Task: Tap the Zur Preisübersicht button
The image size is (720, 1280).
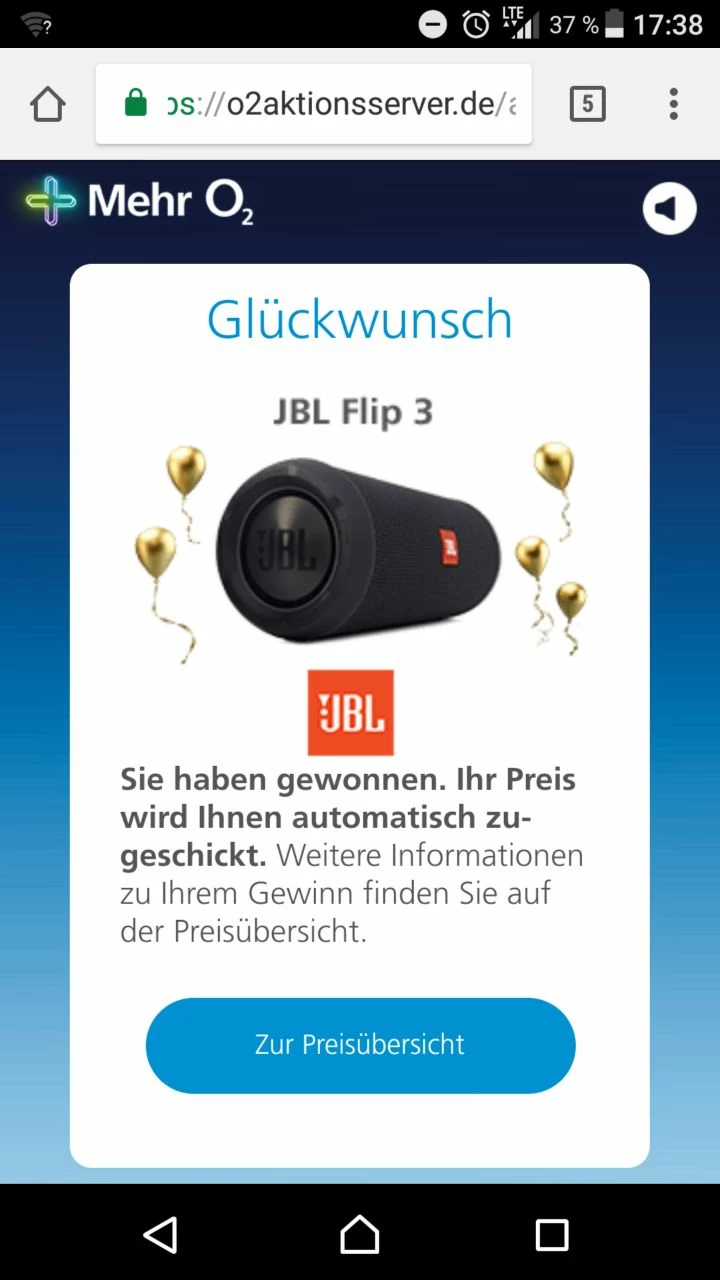Action: pos(360,1045)
